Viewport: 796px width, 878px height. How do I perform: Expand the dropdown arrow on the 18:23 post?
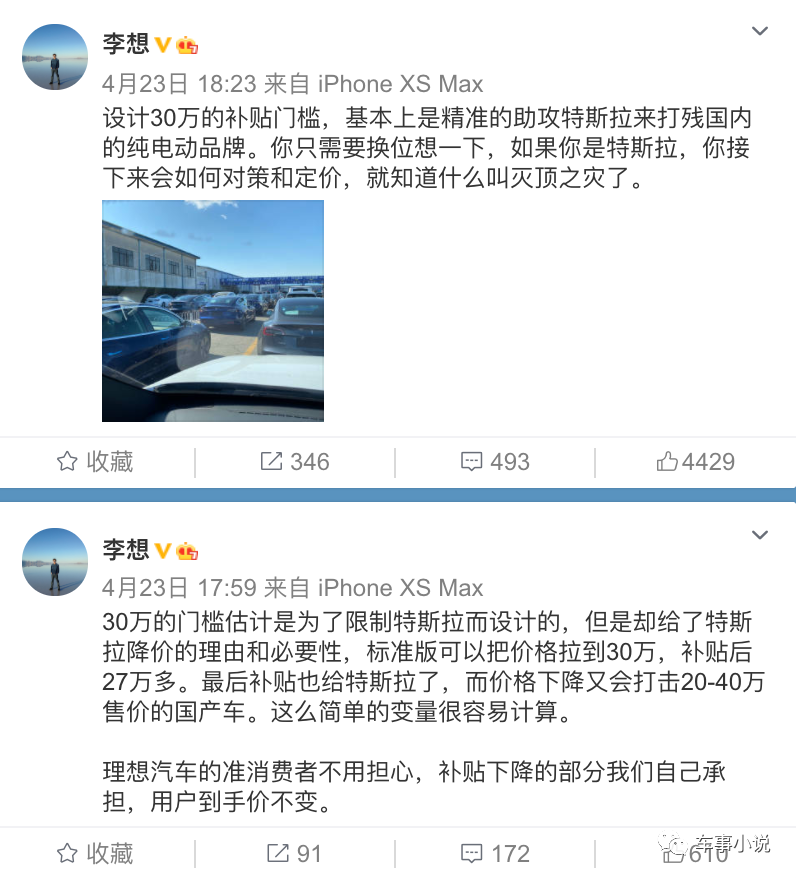[759, 31]
